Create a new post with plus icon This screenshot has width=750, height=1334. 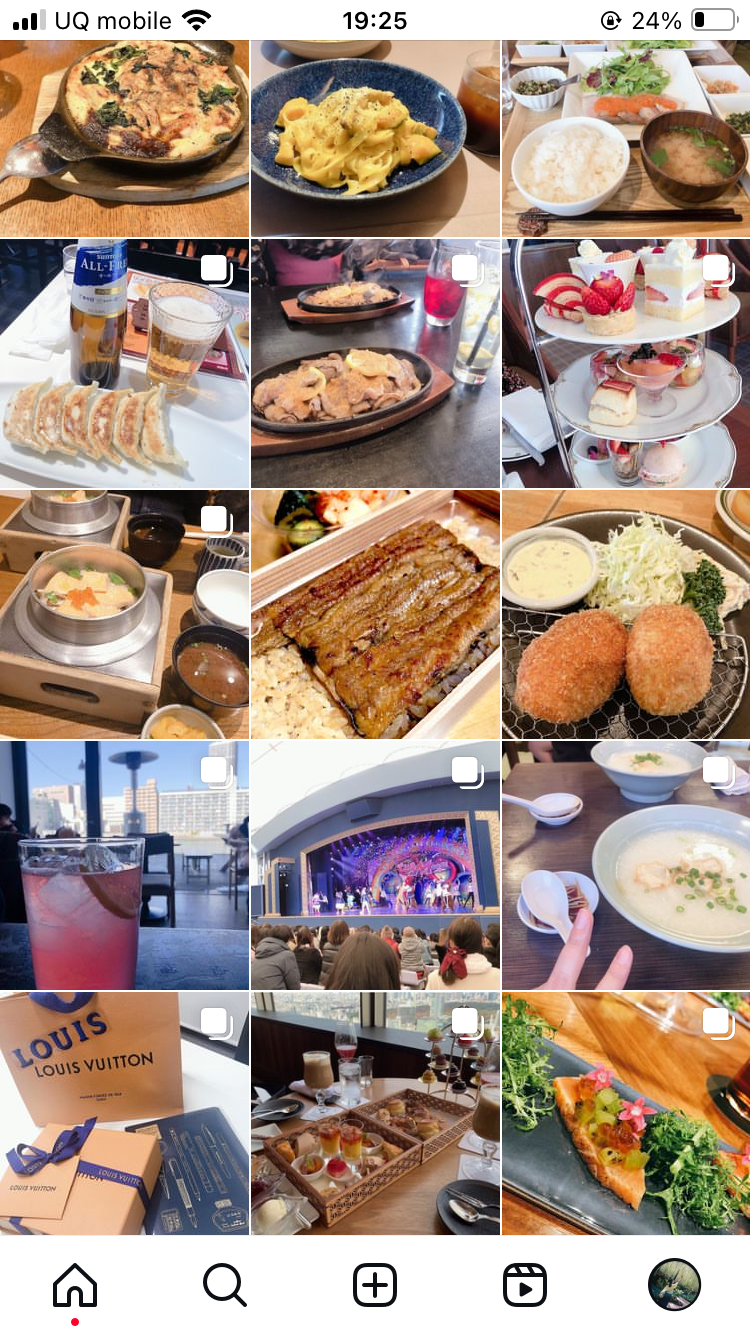pyautogui.click(x=375, y=1285)
